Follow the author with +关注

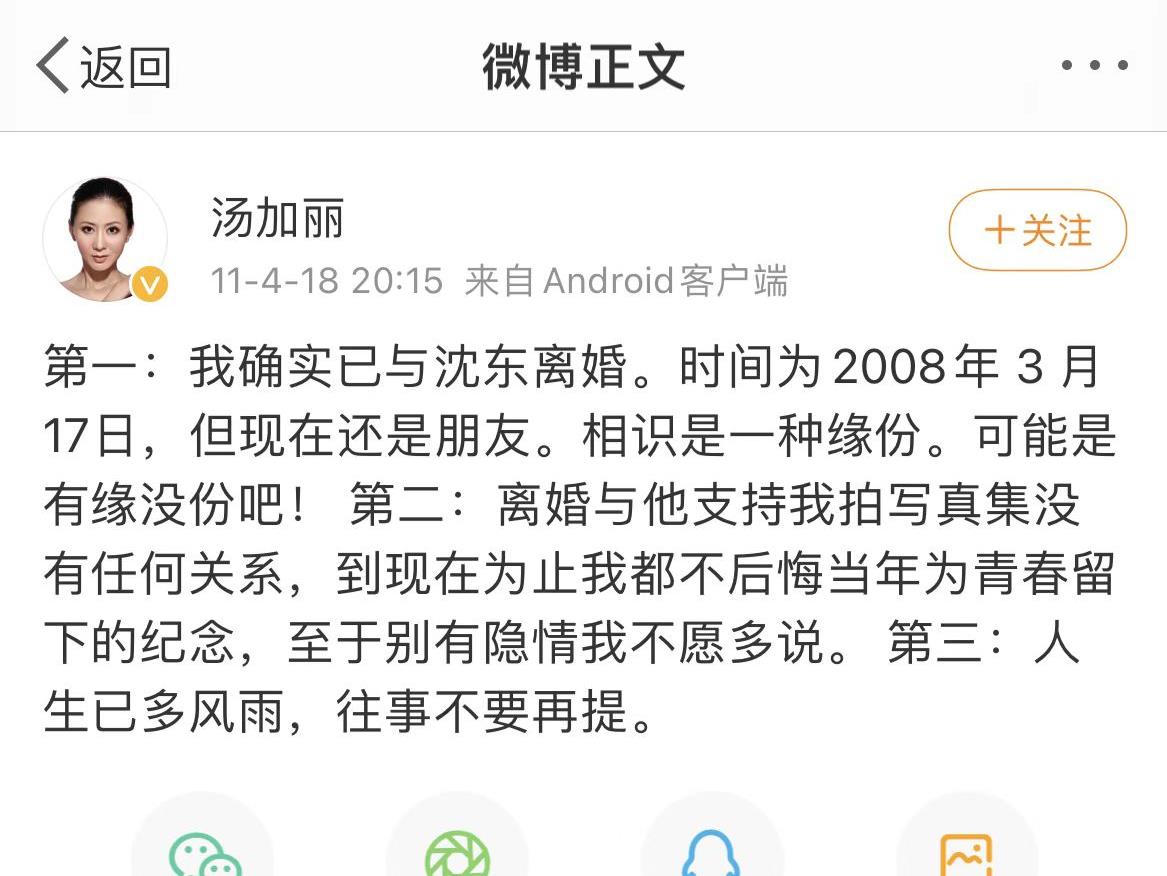(x=1037, y=231)
